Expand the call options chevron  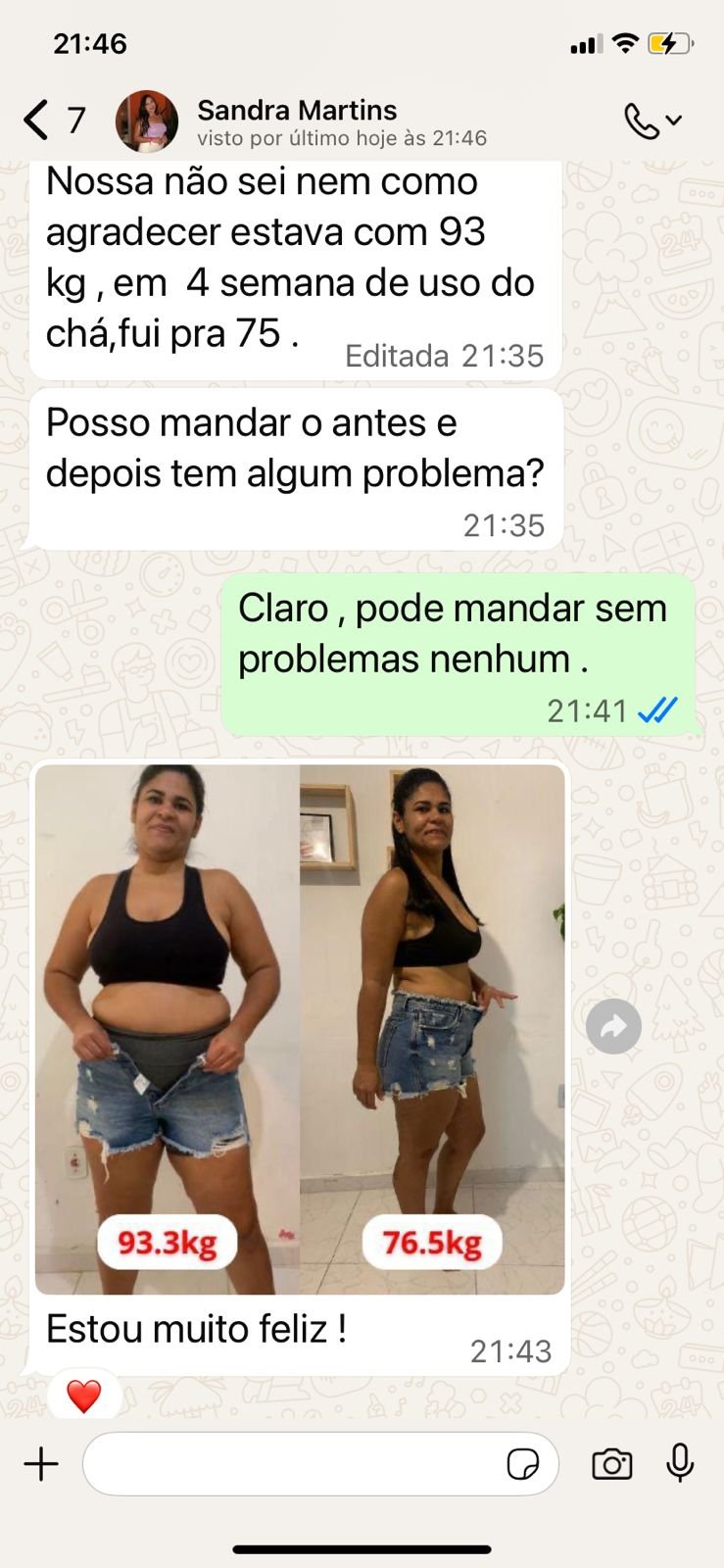[x=673, y=121]
